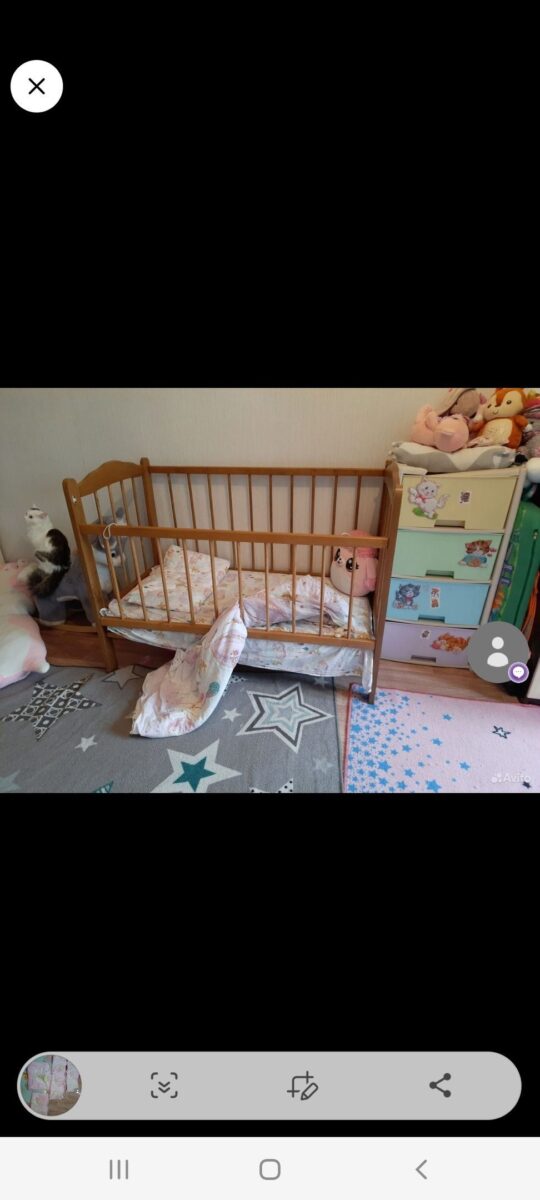Open recent apps
Viewport: 540px width, 1200px height.
coord(119,1169)
